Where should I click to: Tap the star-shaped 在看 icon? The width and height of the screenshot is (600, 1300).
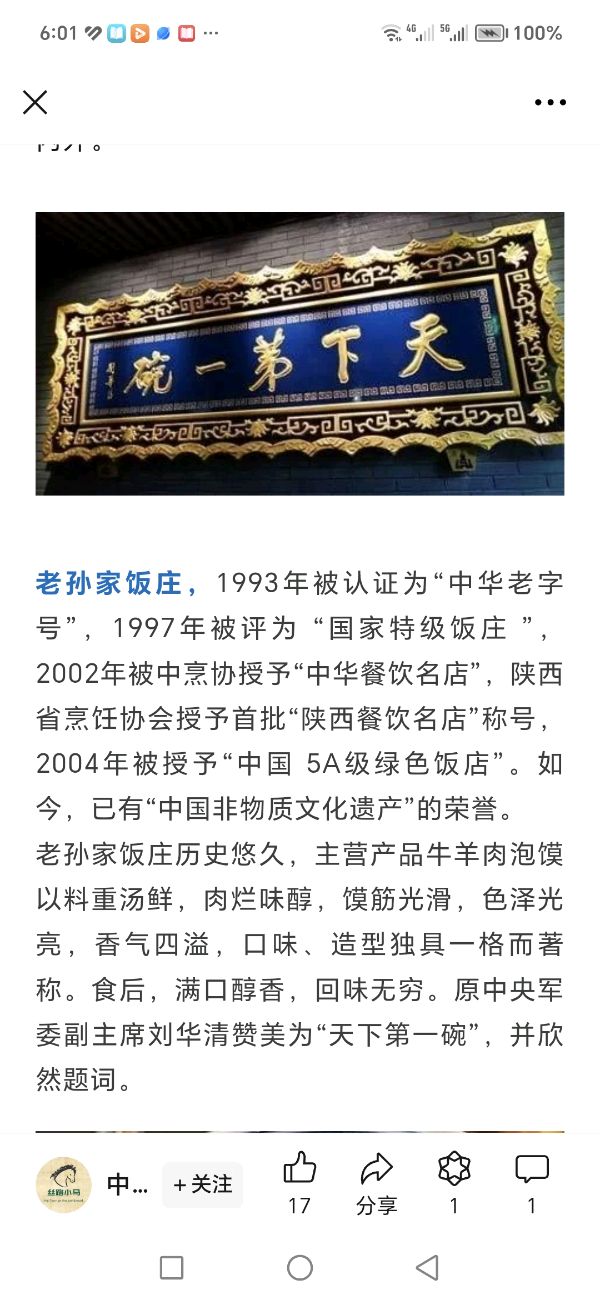(x=454, y=1169)
